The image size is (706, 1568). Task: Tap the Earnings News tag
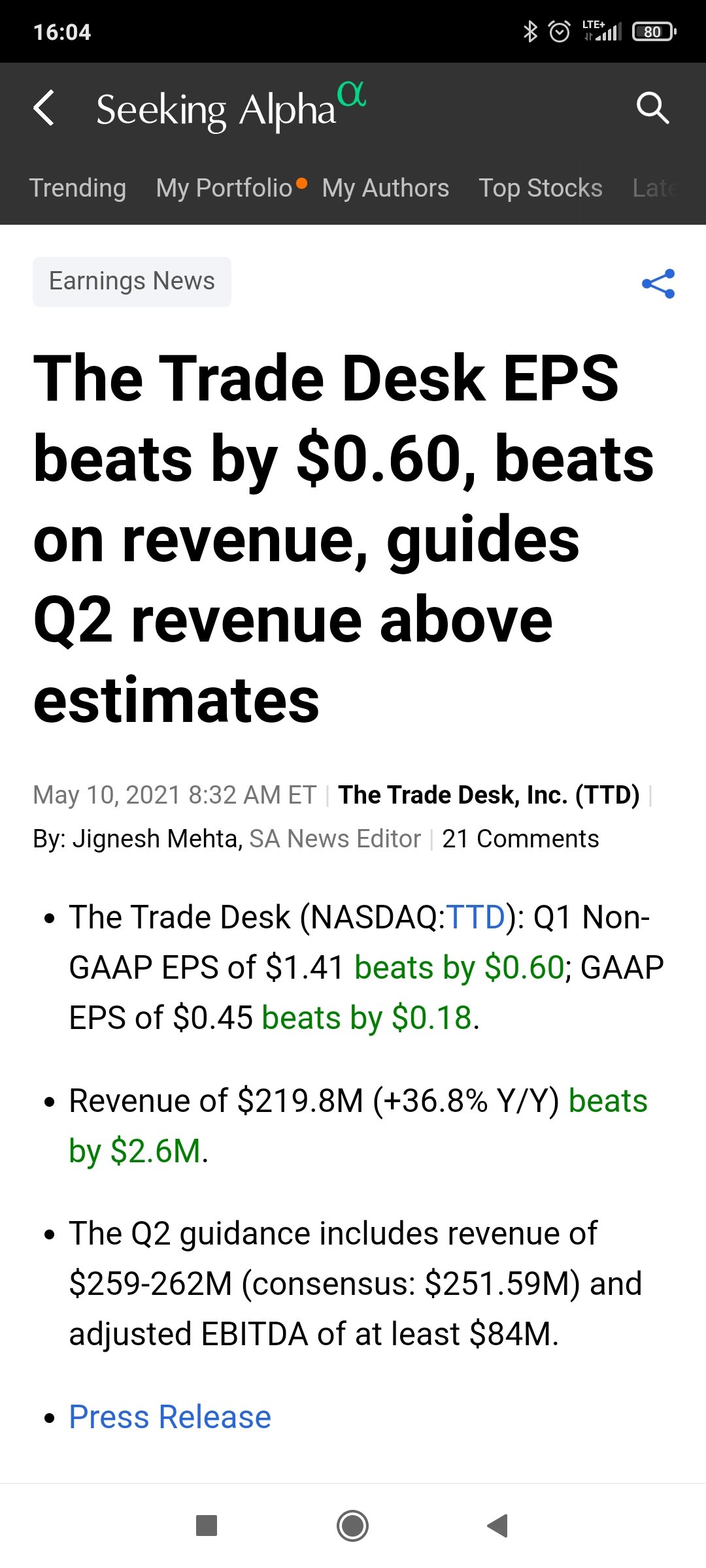[x=132, y=282]
